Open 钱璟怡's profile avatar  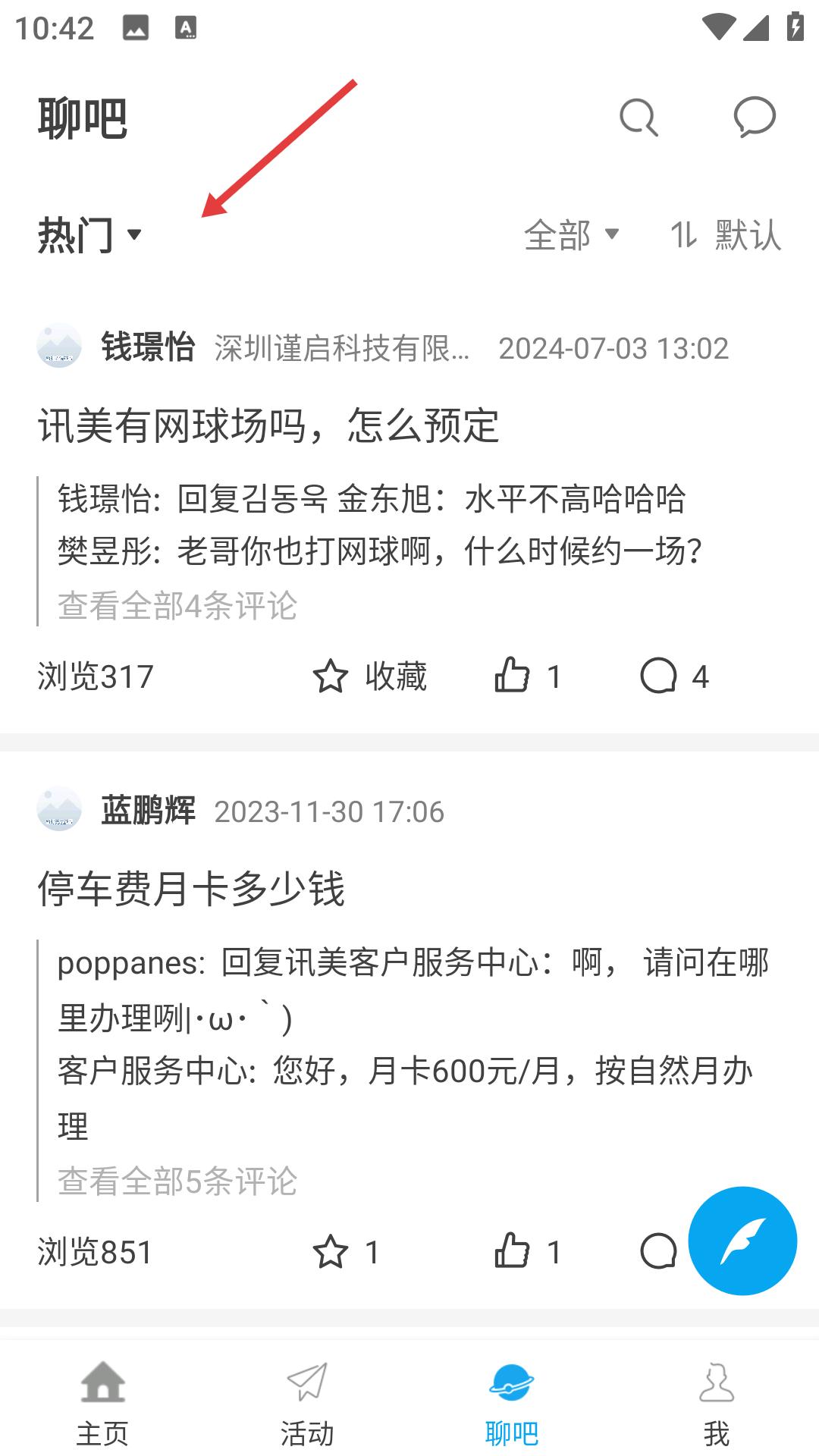(59, 346)
